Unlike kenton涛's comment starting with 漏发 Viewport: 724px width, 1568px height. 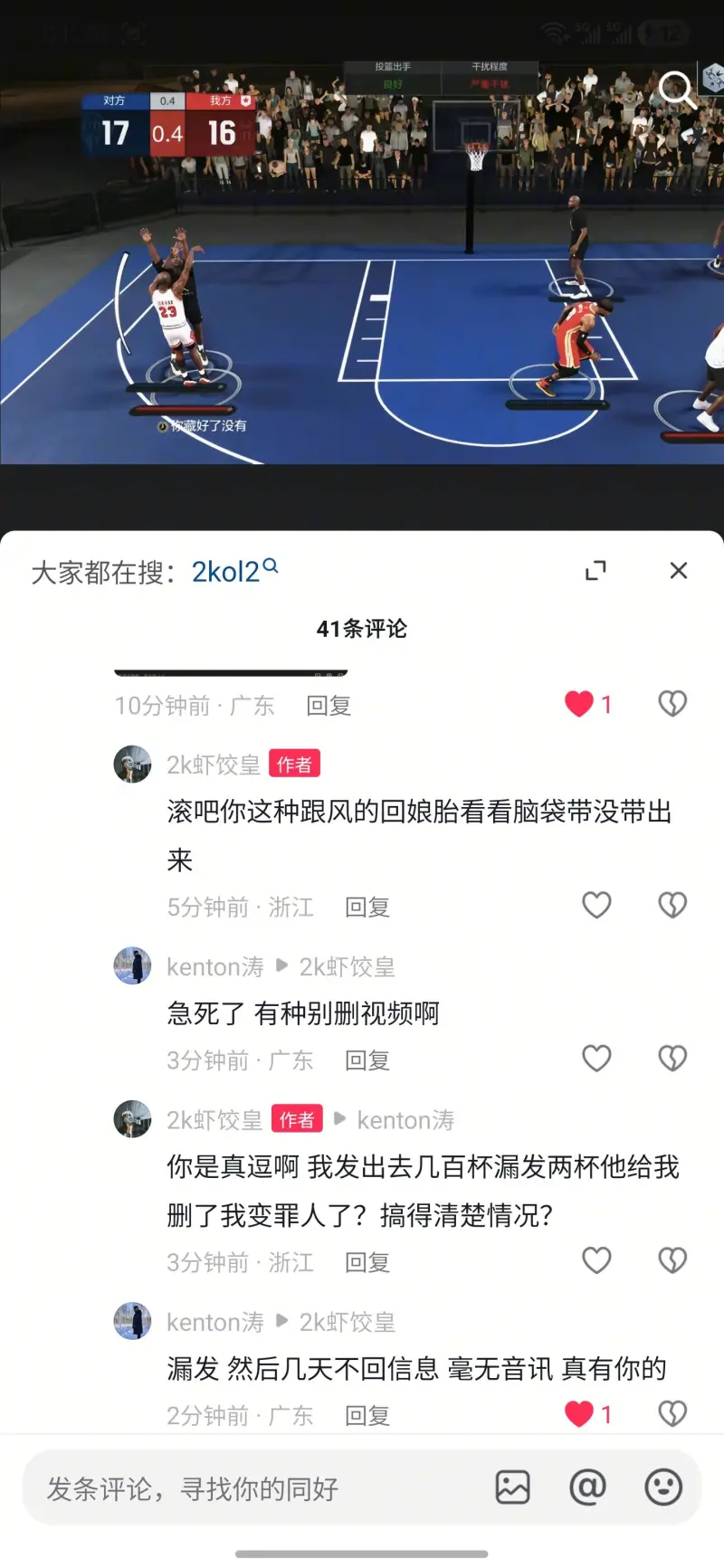coord(579,1413)
